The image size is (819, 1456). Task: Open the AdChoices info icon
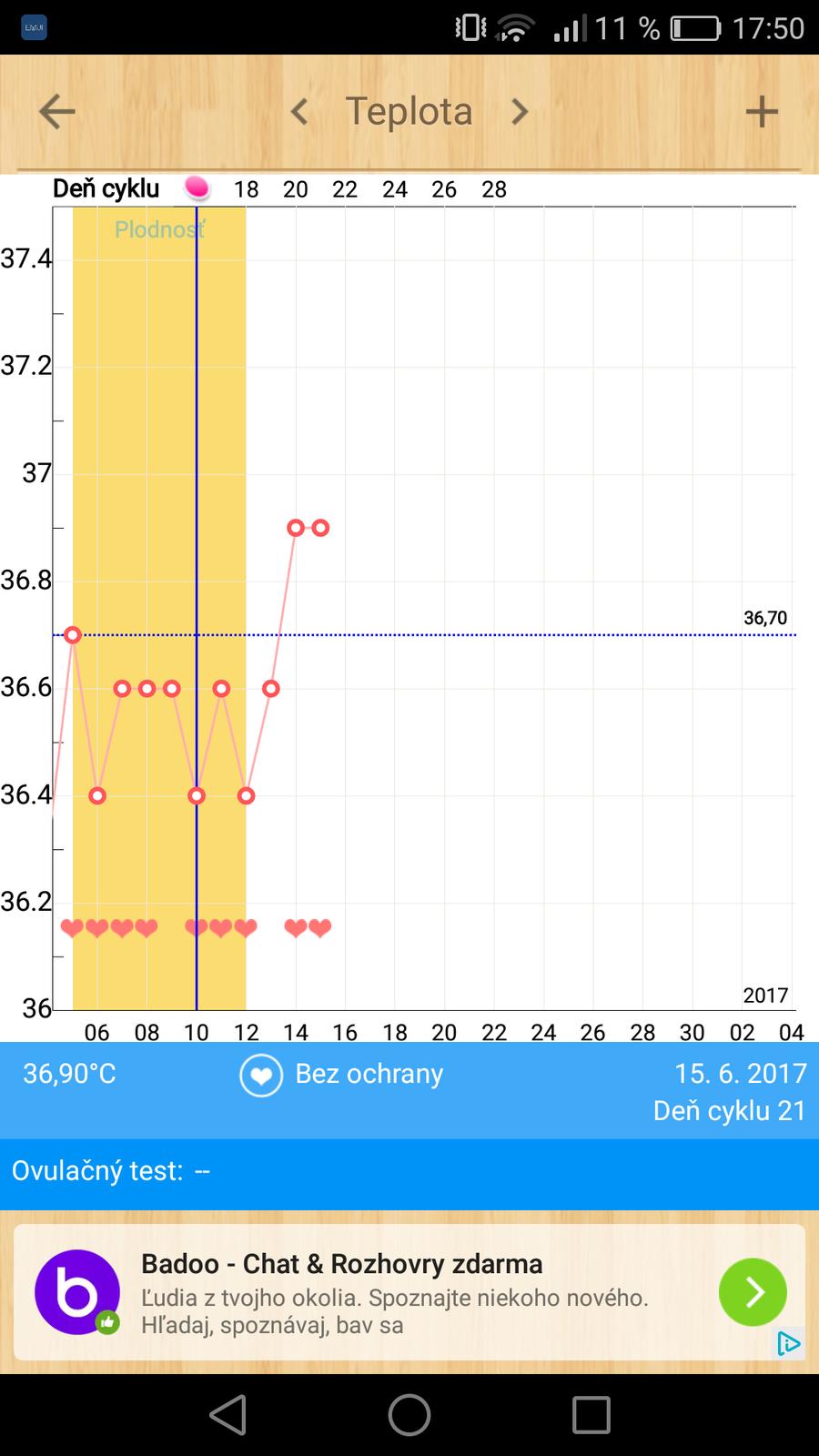788,1344
